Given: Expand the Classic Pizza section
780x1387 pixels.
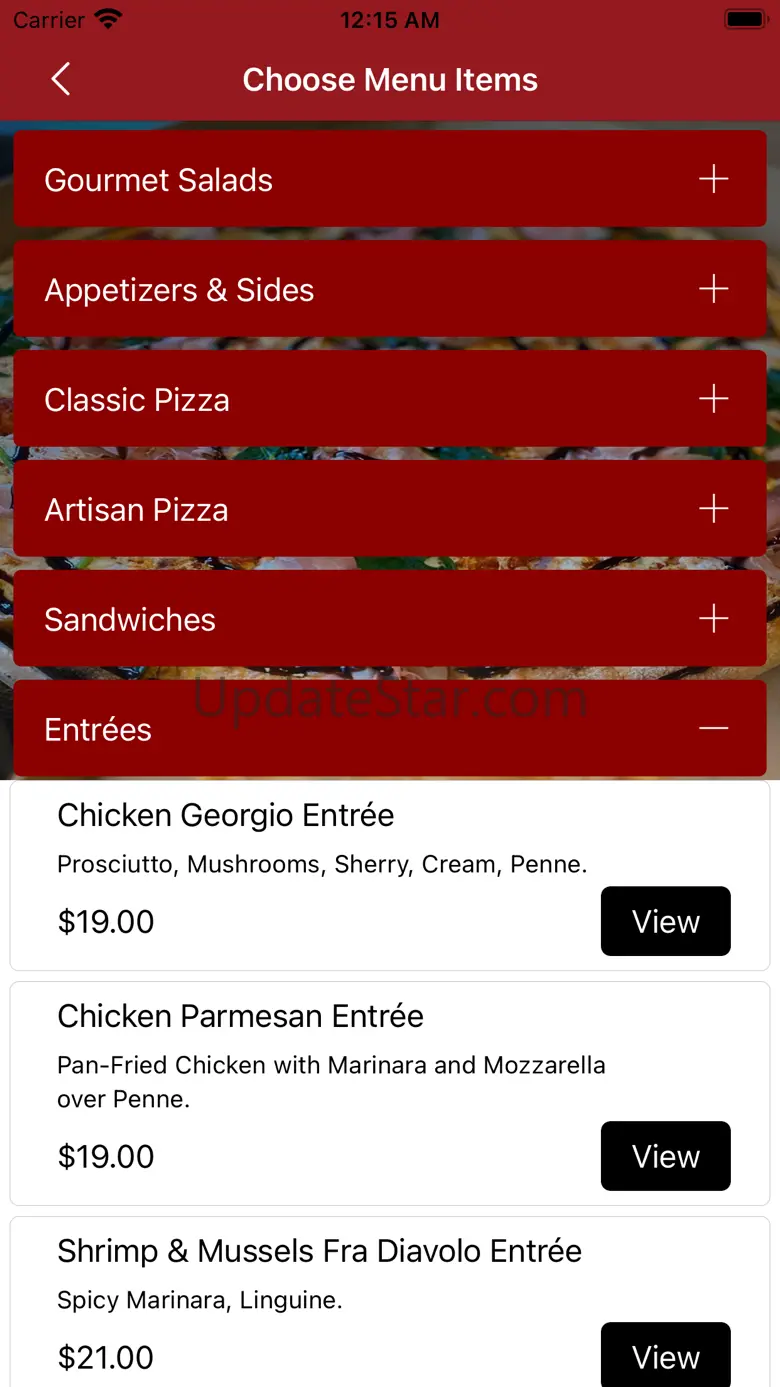Looking at the screenshot, I should (713, 400).
